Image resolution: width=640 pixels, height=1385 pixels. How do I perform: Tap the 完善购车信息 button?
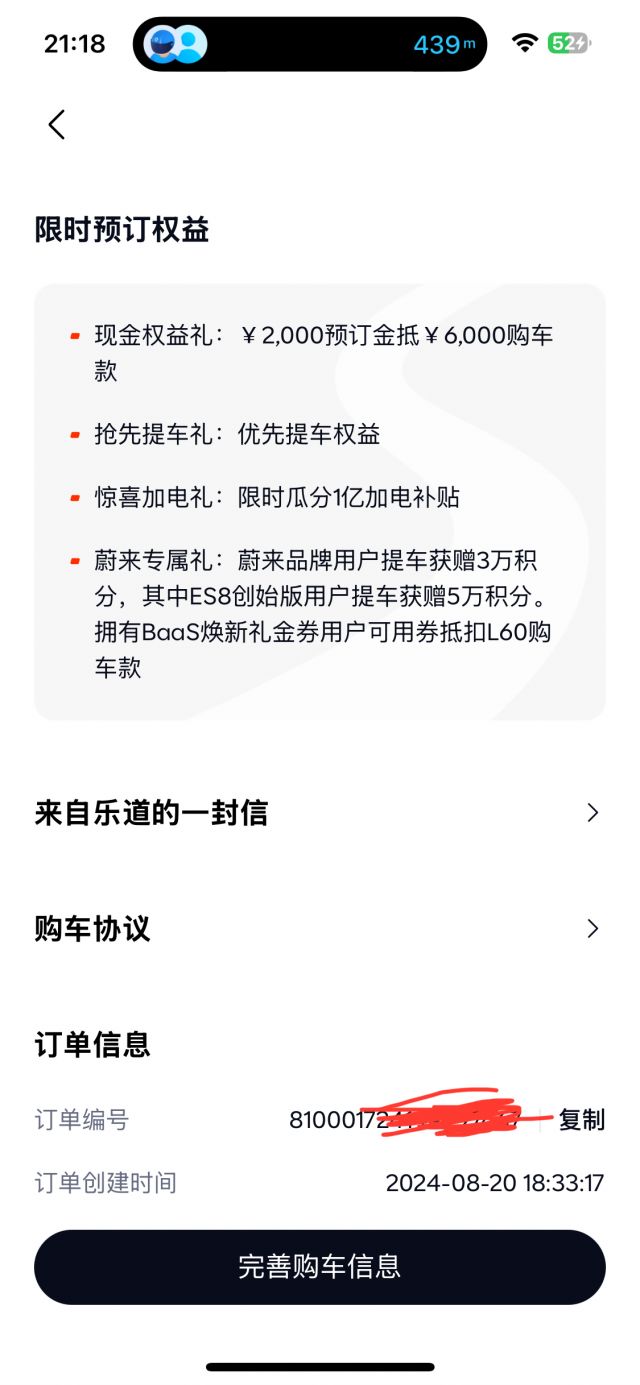point(320,1267)
